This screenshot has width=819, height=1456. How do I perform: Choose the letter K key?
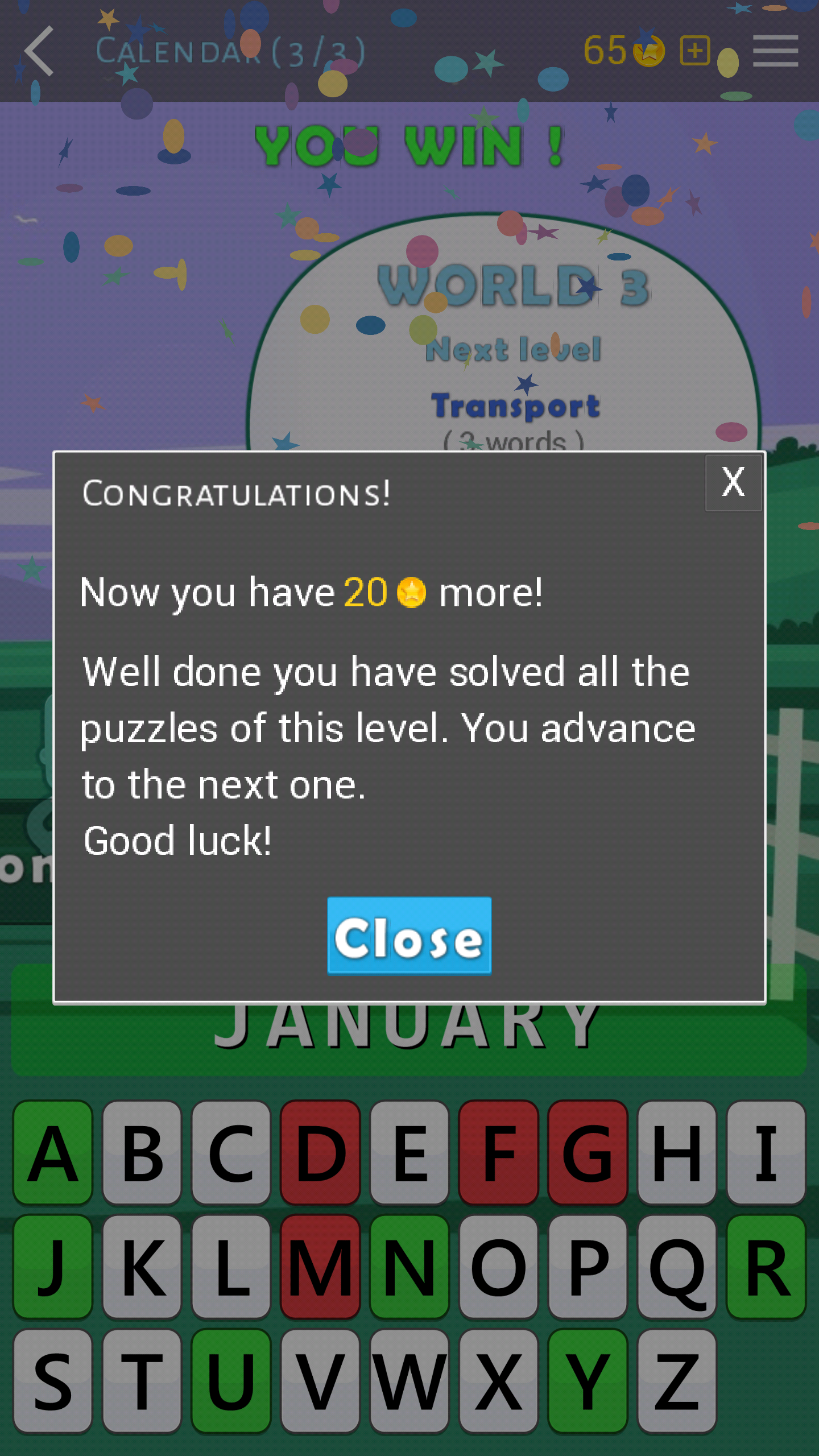click(142, 1268)
